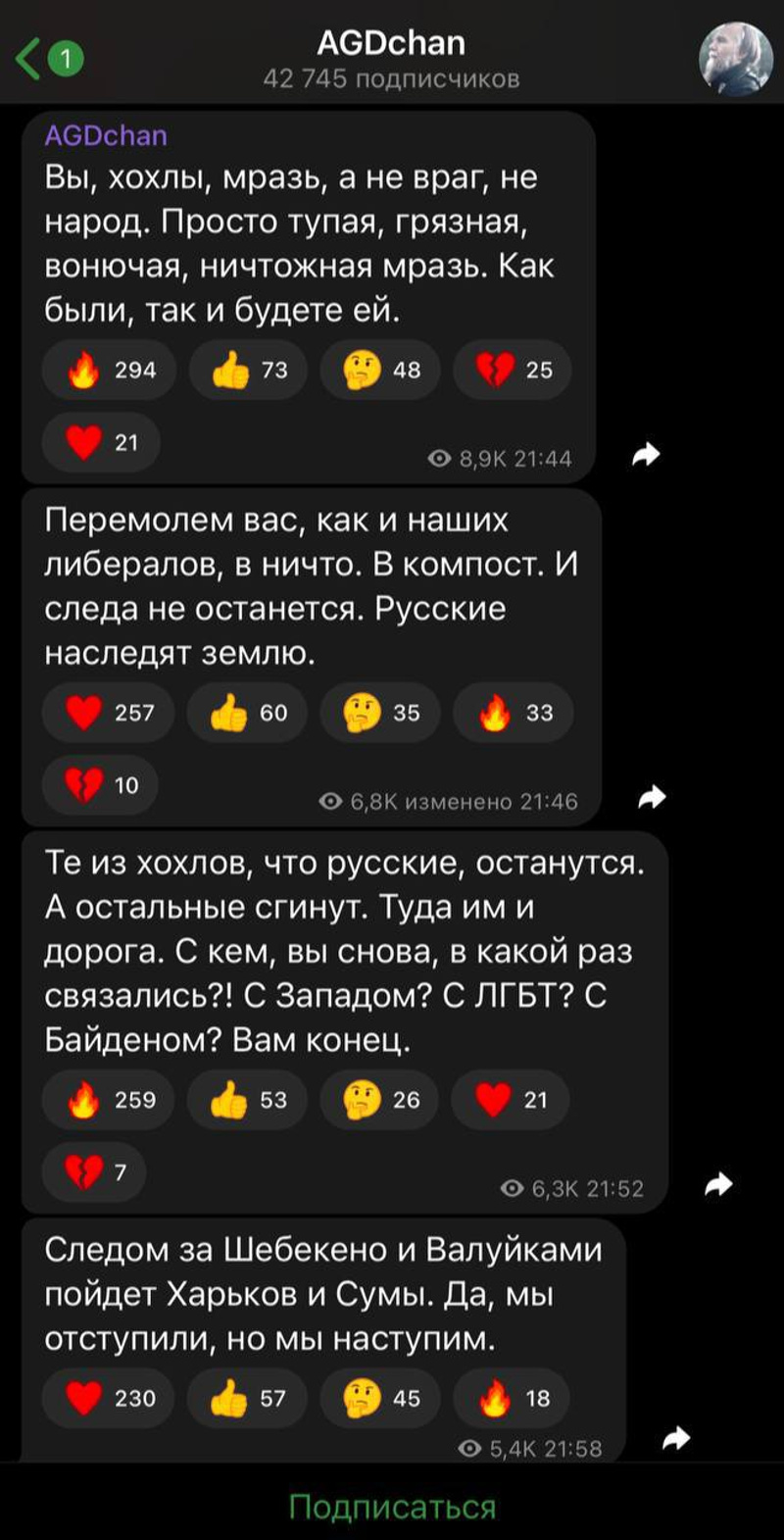The width and height of the screenshot is (784, 1540).
Task: Tap the broken-heart reaction with 7
Action: click(x=94, y=1170)
